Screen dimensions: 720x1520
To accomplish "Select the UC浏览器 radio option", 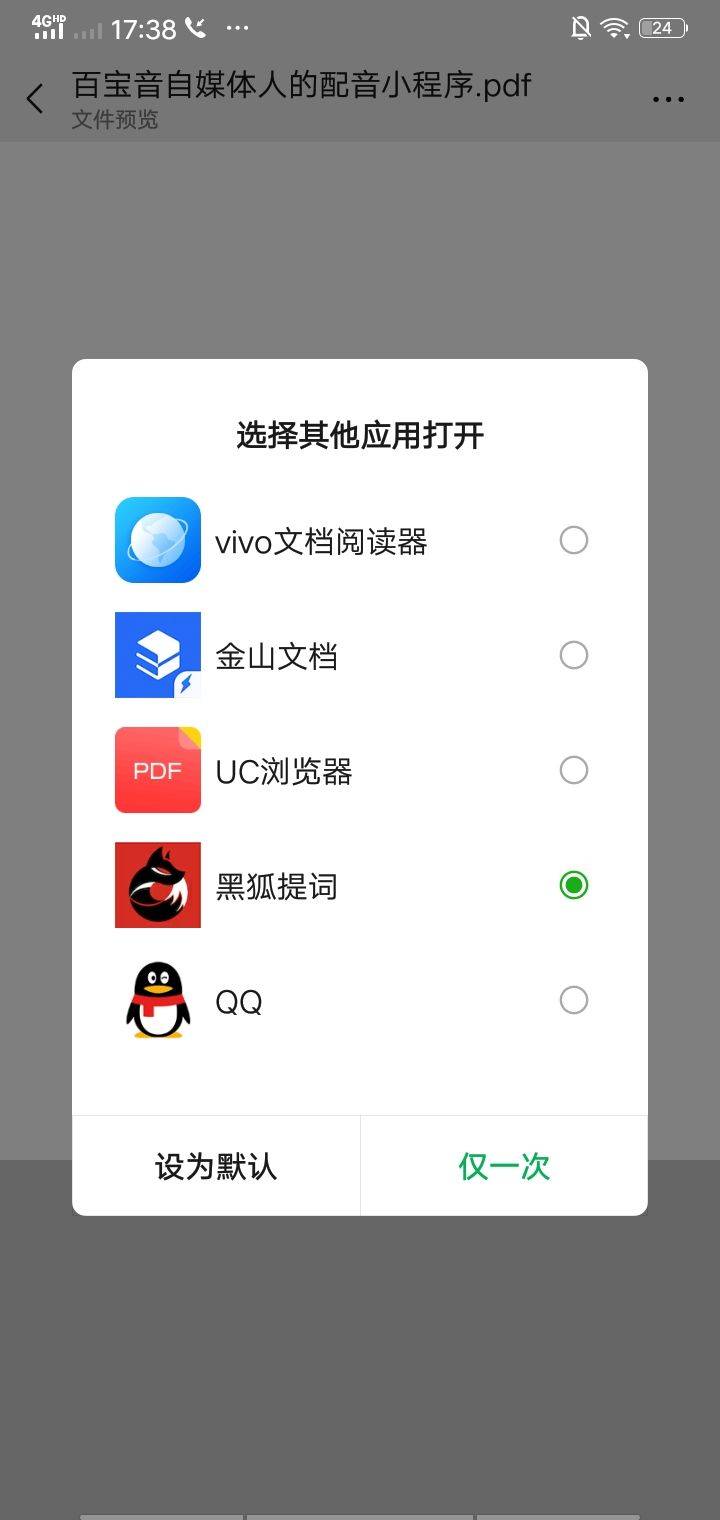I will [574, 770].
